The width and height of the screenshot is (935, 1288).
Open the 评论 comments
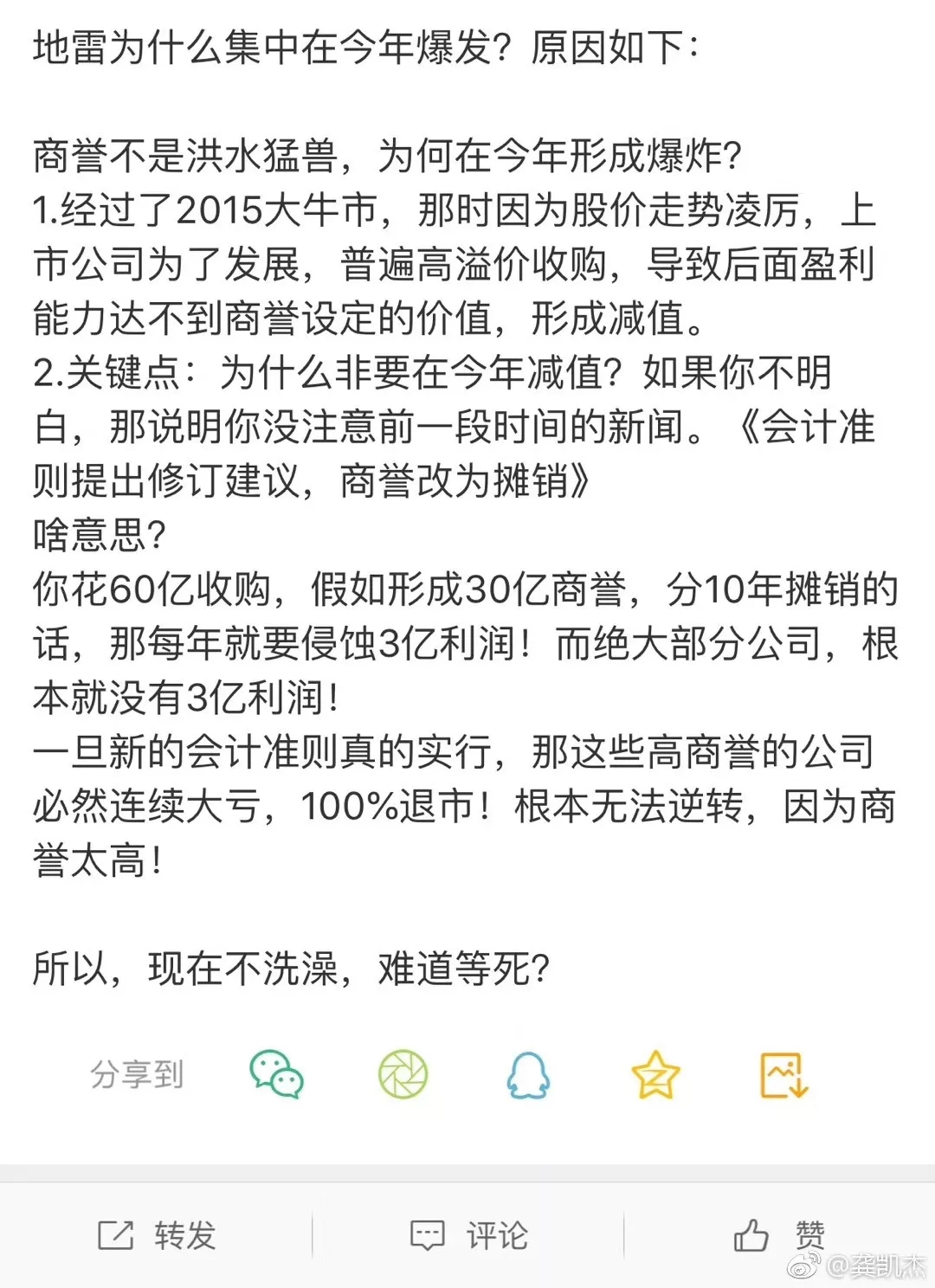468,1235
